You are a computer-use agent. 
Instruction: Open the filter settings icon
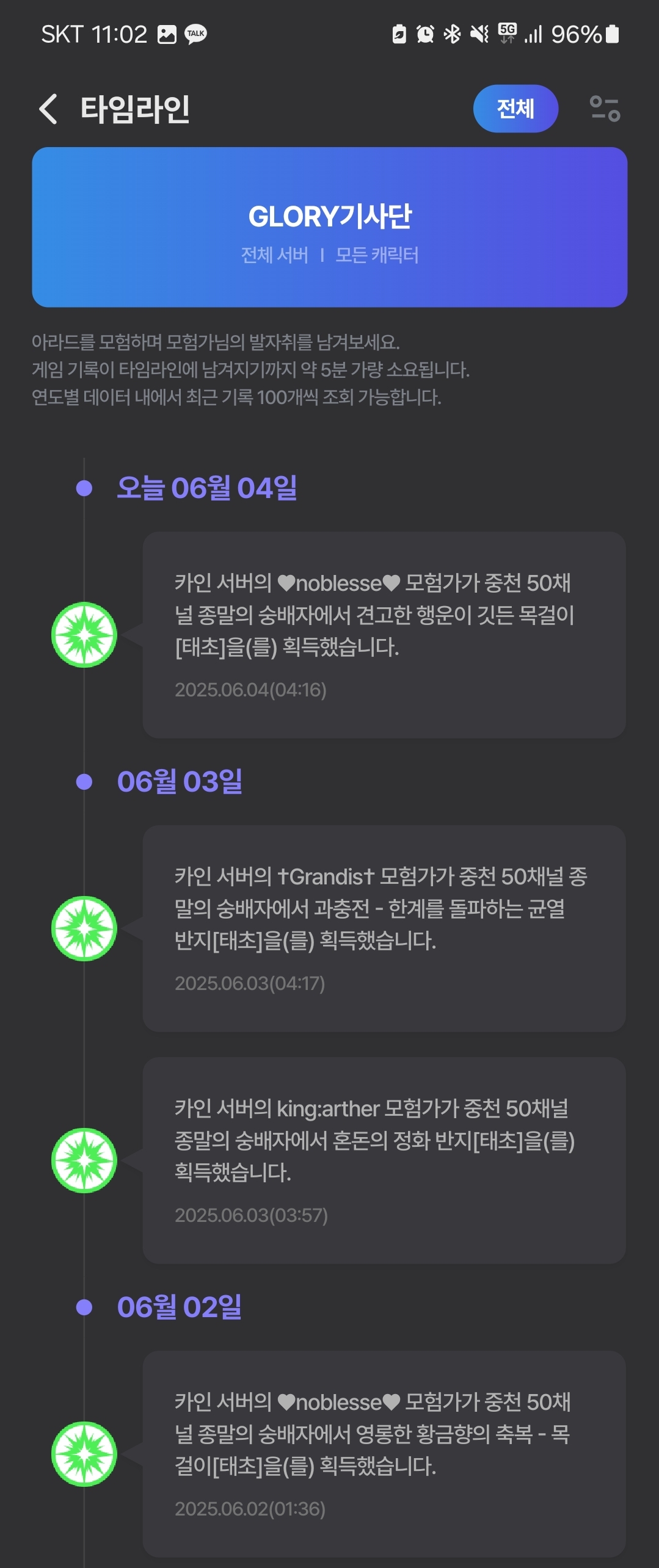pyautogui.click(x=604, y=109)
